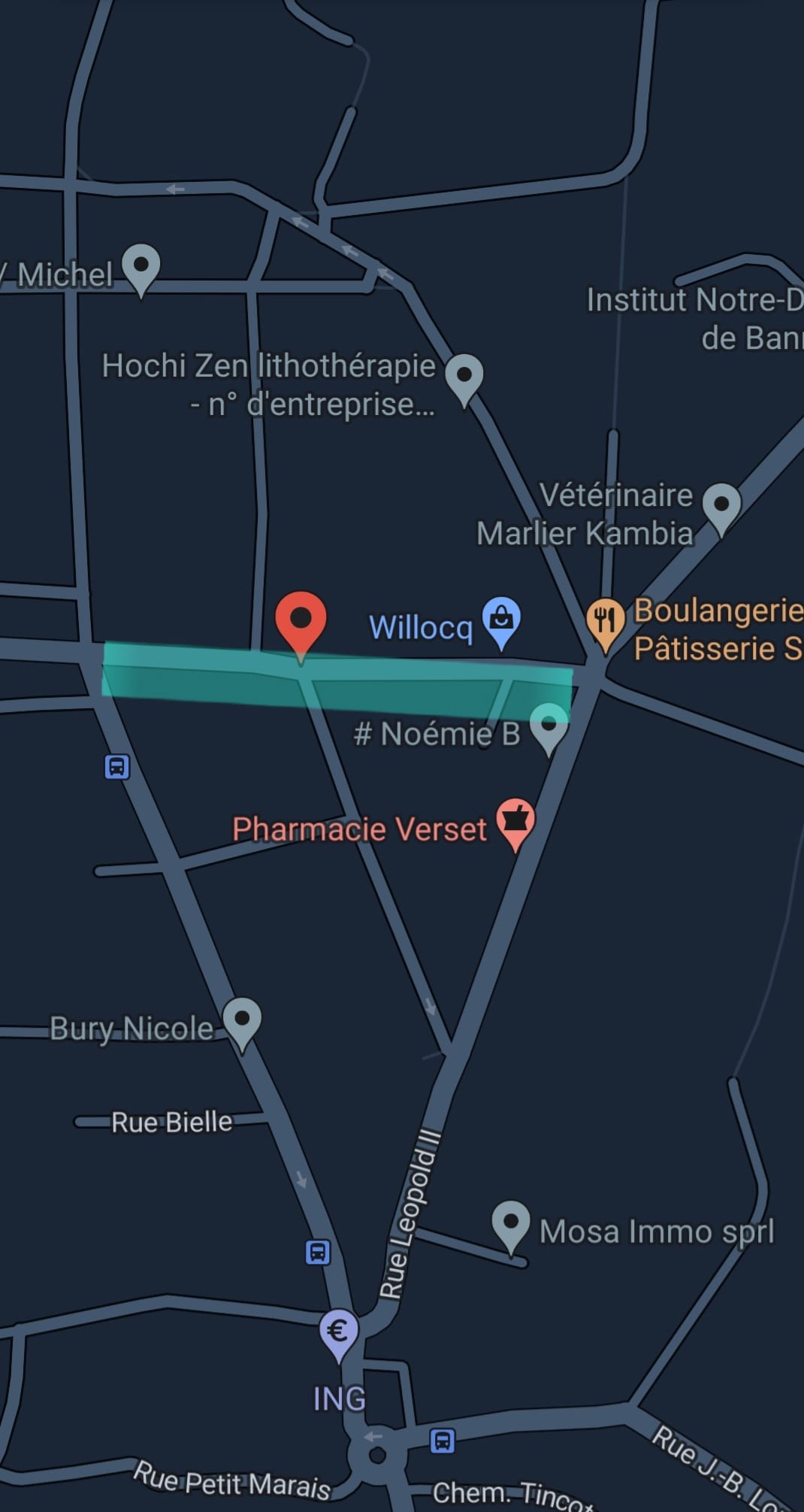Open the ING bank euro marker

pyautogui.click(x=339, y=1332)
